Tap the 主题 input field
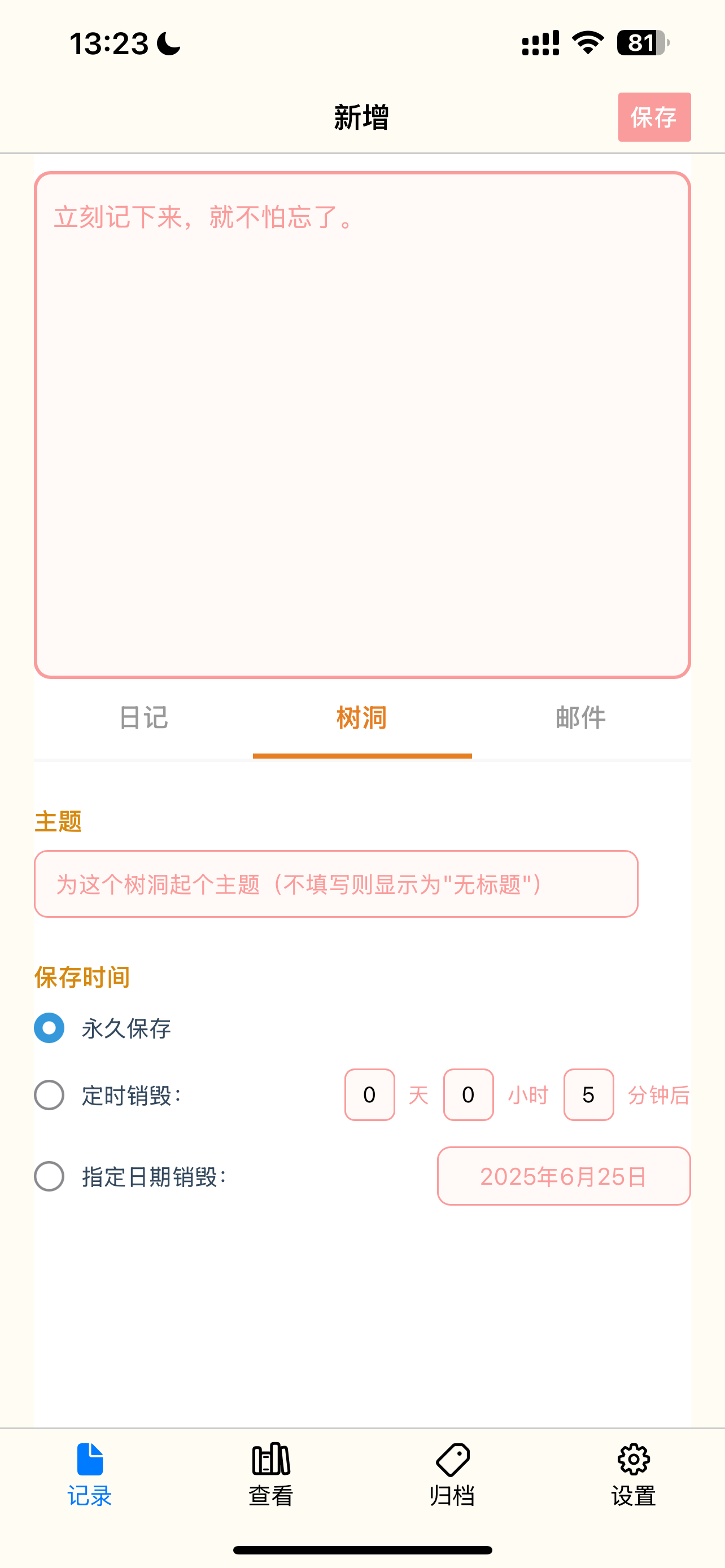 pos(336,884)
